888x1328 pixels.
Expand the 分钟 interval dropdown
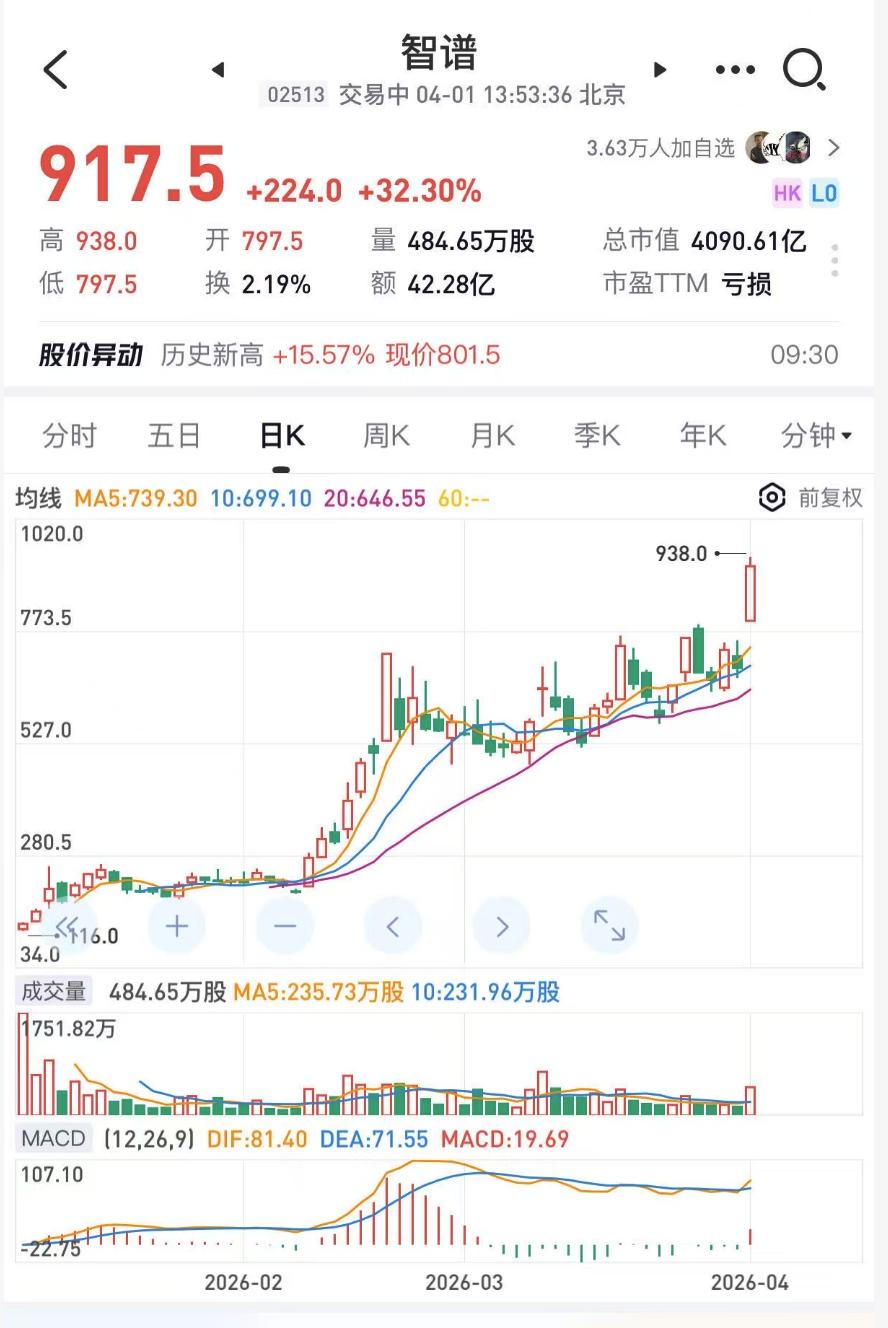816,436
